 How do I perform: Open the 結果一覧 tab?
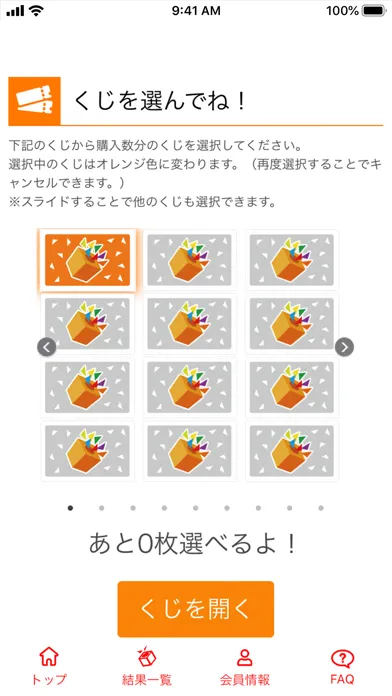click(147, 666)
